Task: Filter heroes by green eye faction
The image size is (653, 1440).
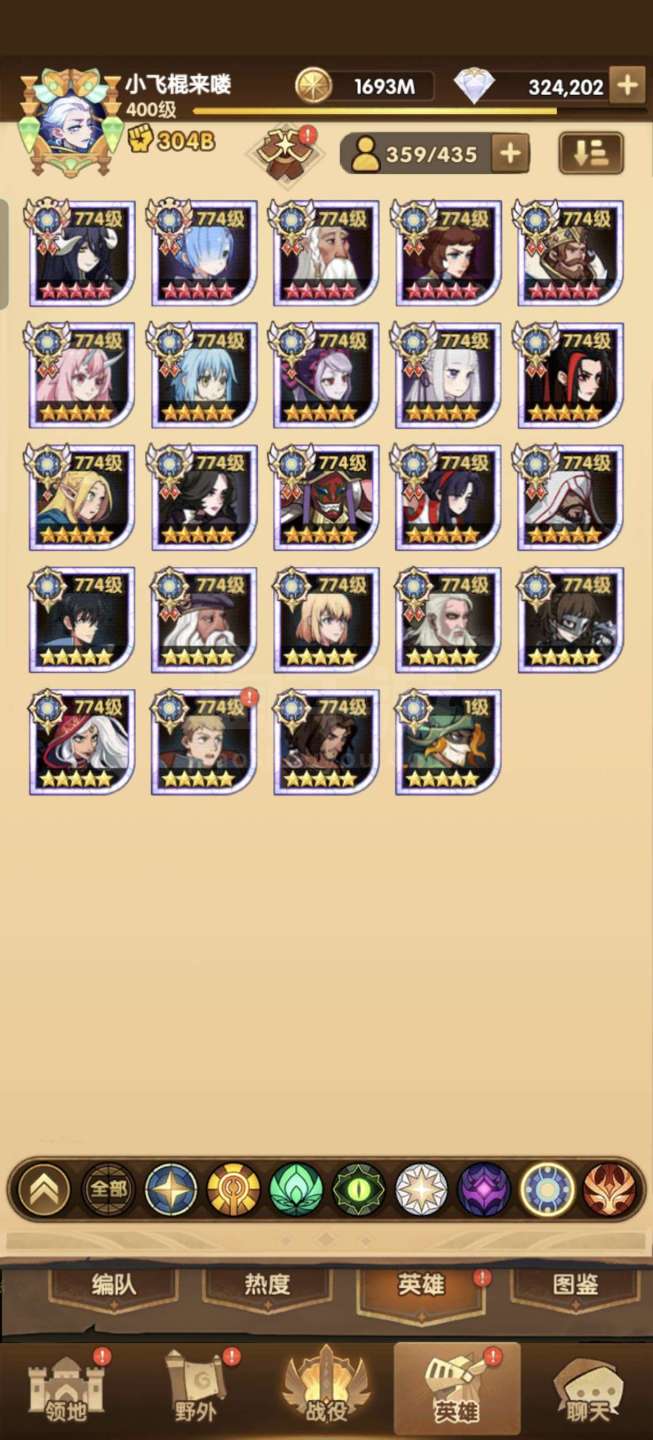Action: click(x=359, y=1189)
